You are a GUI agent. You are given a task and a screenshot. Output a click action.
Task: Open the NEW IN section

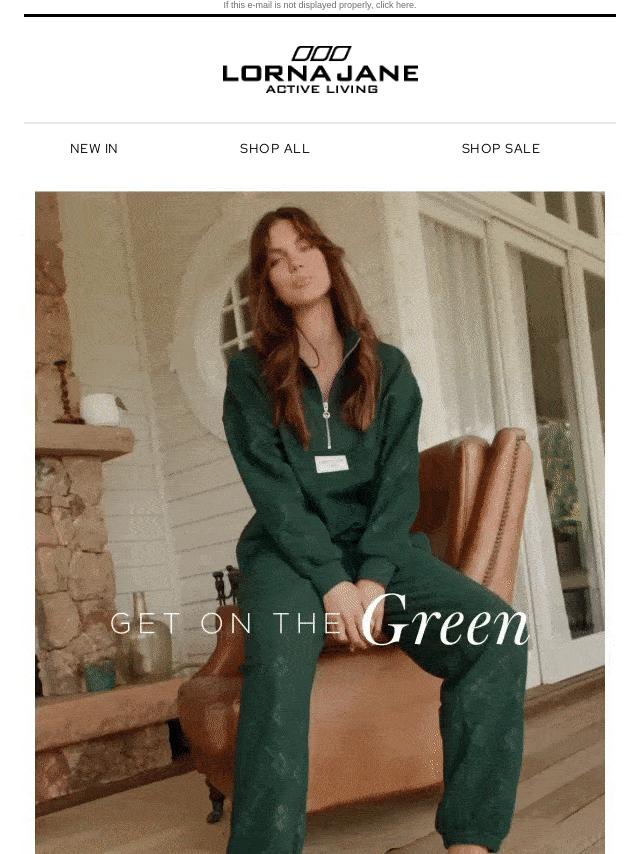click(x=94, y=149)
